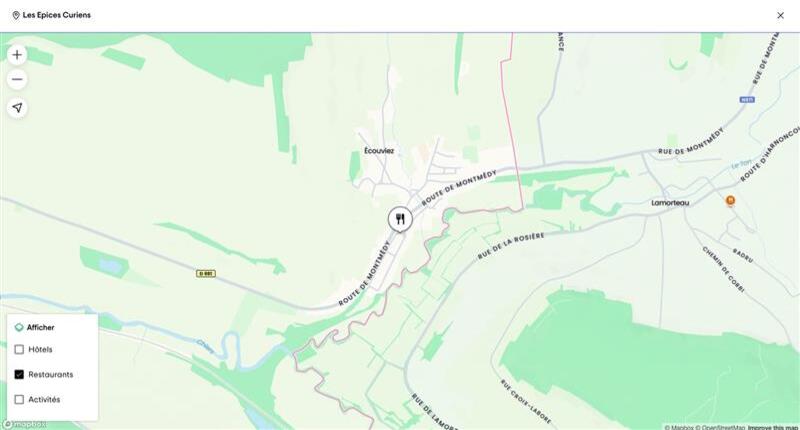Zoom out on the map
The height and width of the screenshot is (430, 800).
tap(17, 80)
